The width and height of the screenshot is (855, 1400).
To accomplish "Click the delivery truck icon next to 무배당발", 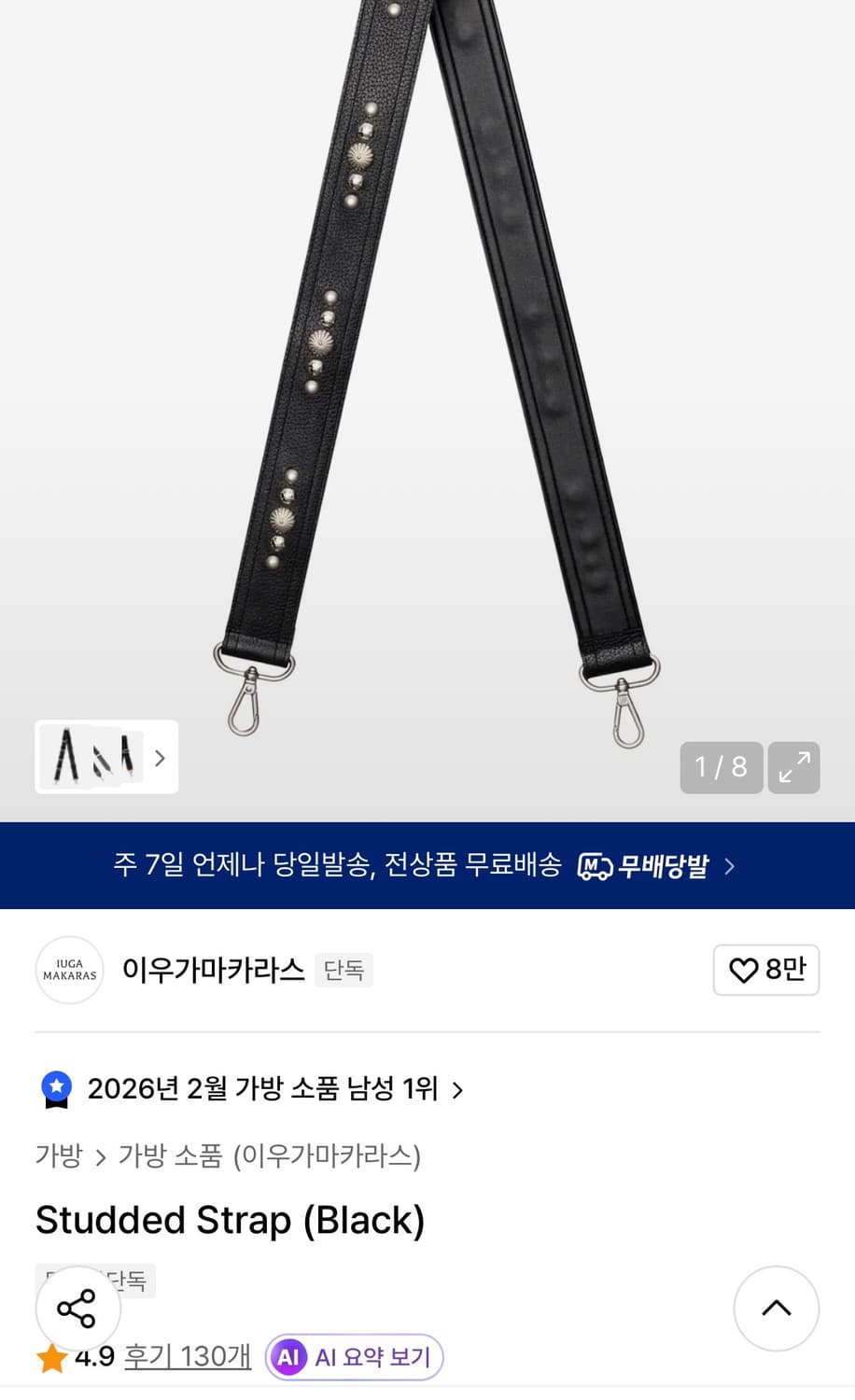I will click(595, 866).
